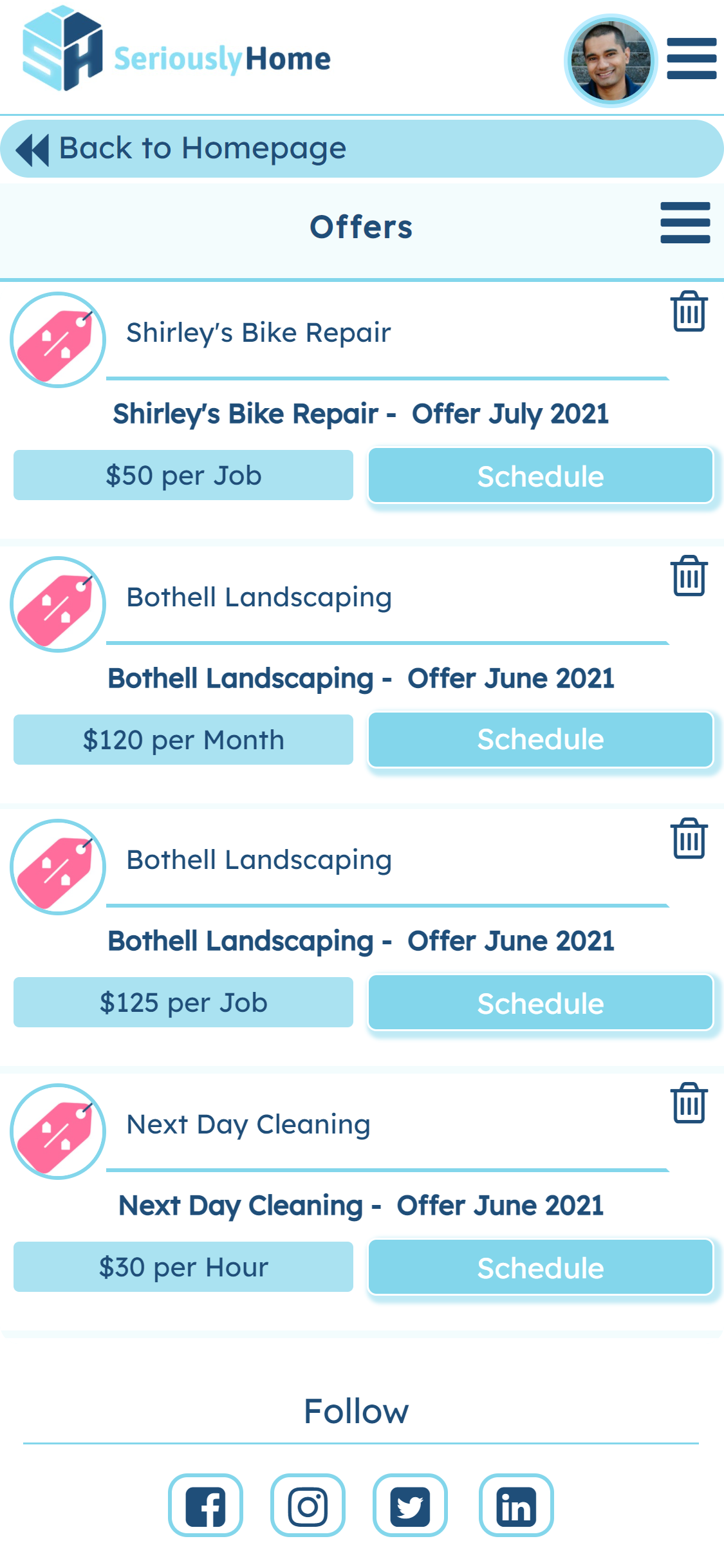Open the Instagram profile link
The width and height of the screenshot is (724, 1568).
(308, 1506)
